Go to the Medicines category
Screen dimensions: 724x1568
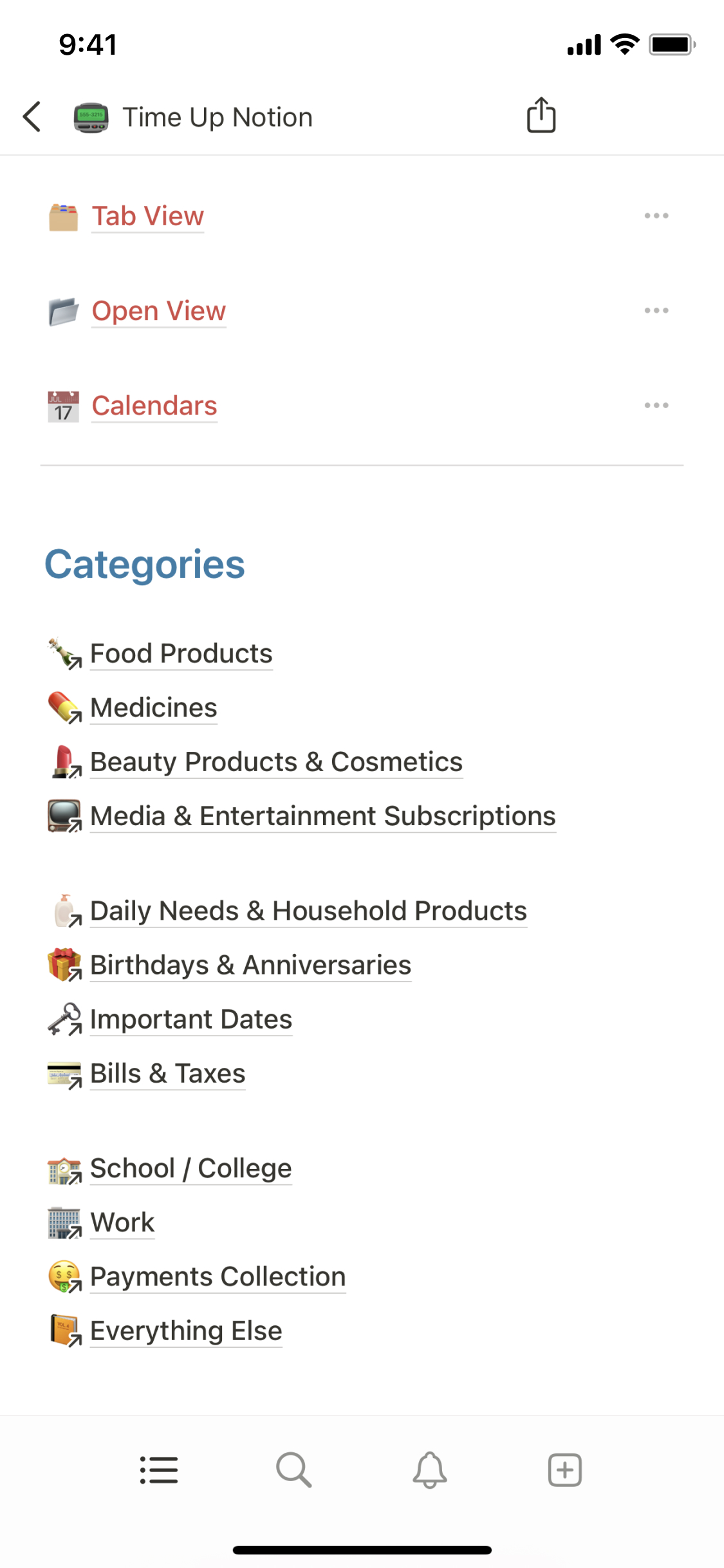click(x=153, y=707)
